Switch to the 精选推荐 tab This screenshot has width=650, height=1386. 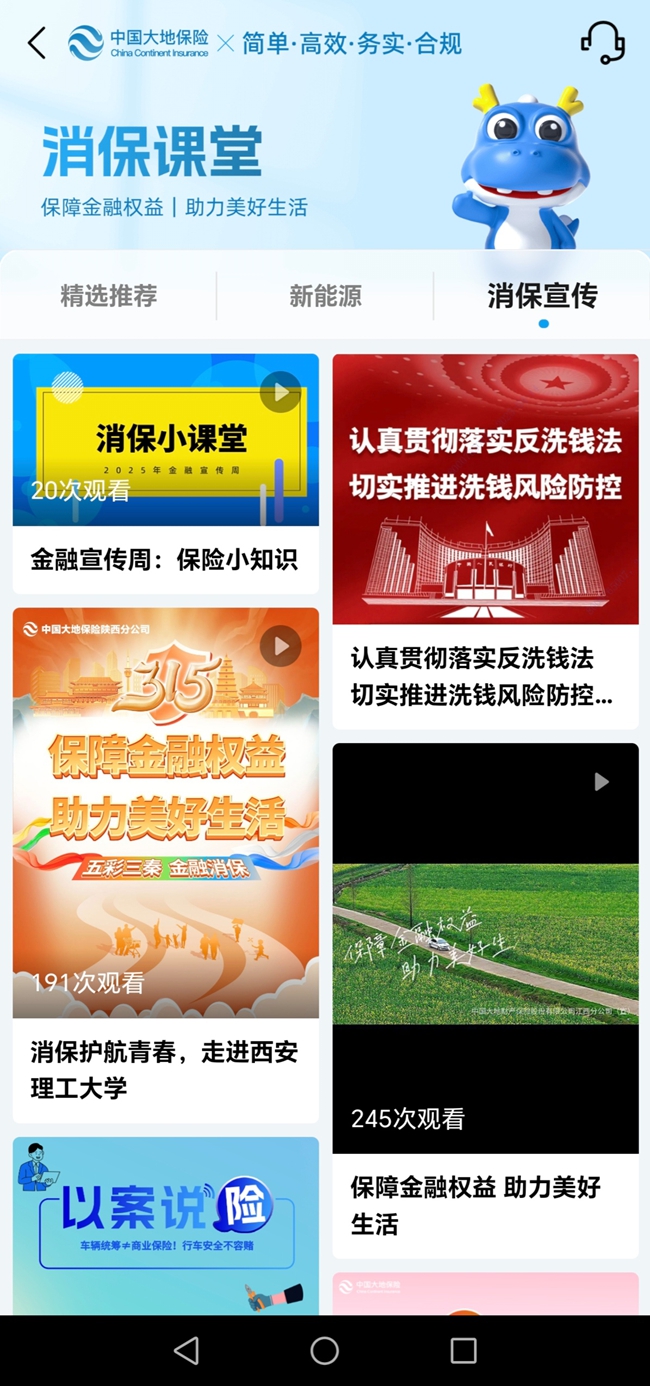[109, 296]
